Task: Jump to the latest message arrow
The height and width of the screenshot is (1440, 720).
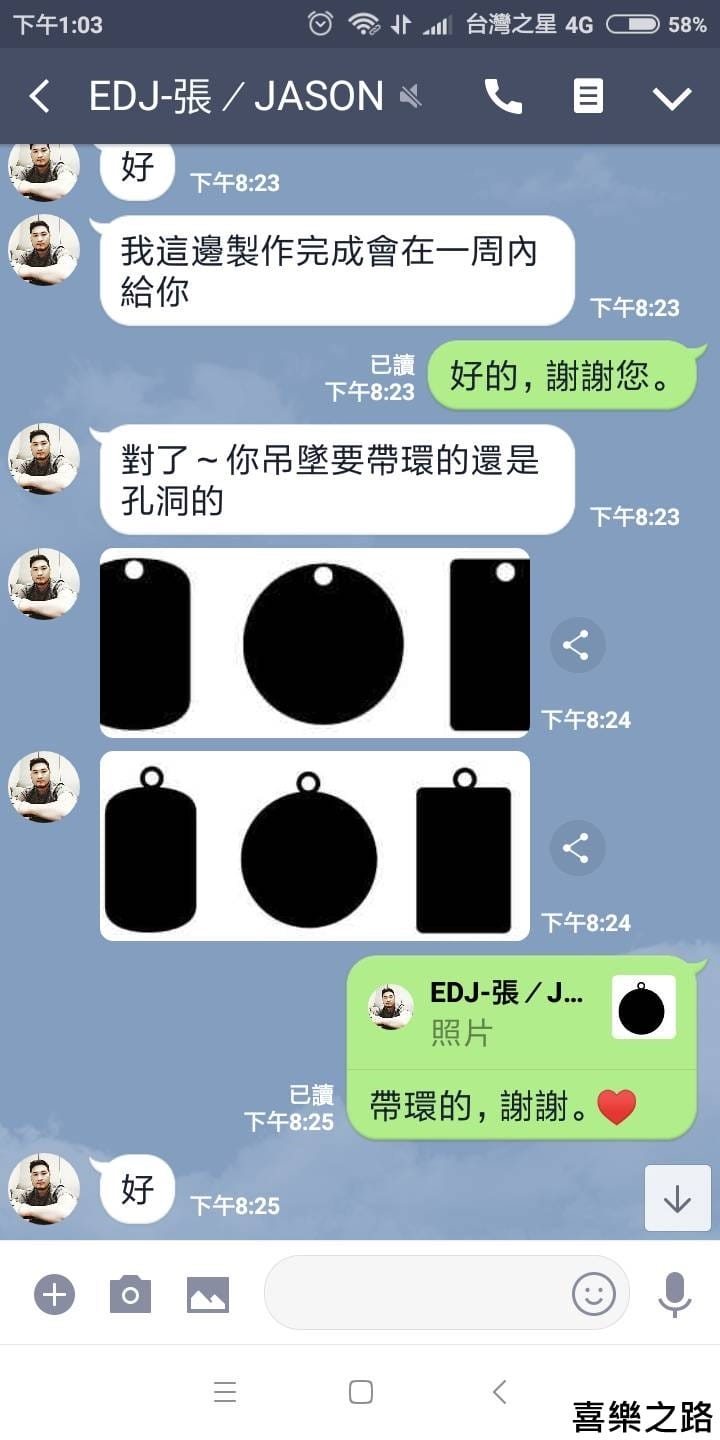Action: pyautogui.click(x=677, y=1198)
